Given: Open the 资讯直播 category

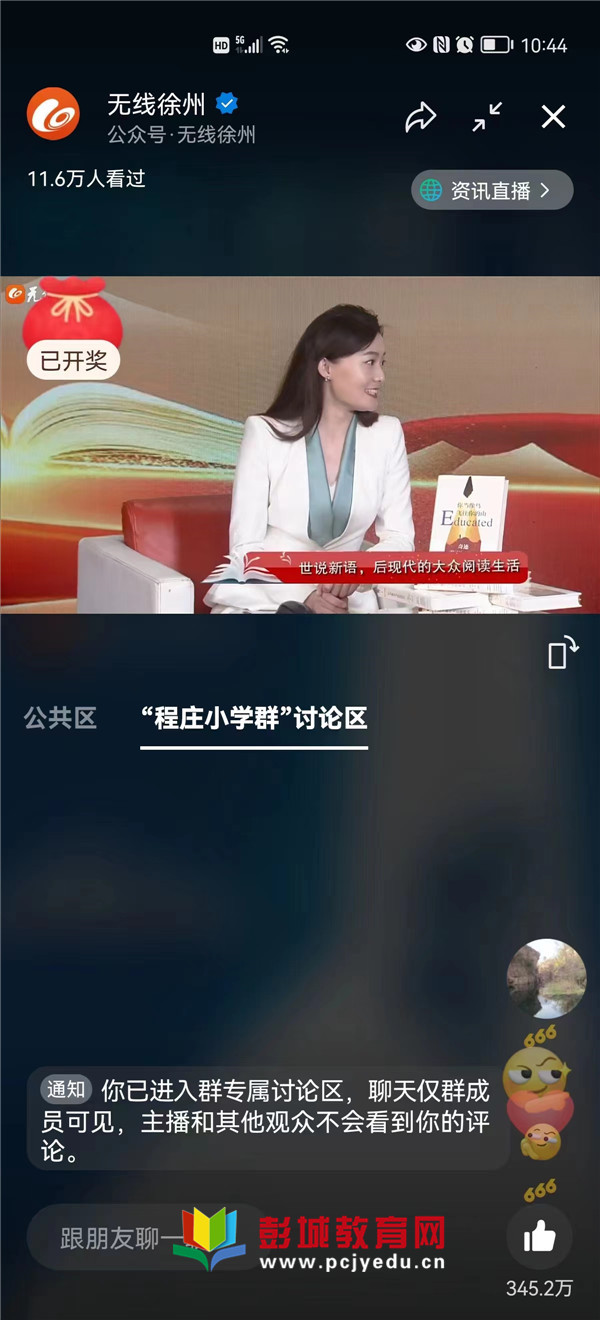Looking at the screenshot, I should click(x=492, y=190).
